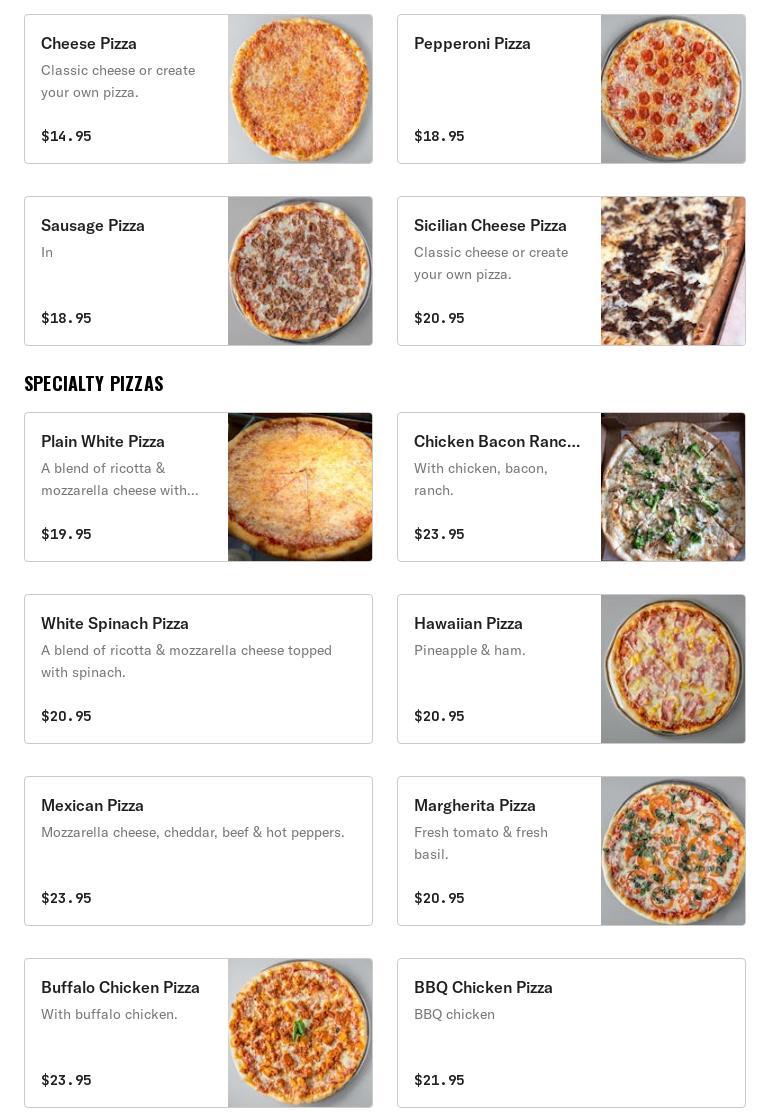Open the BBQ Chicken Pizza item
Image resolution: width=770 pixels, height=1114 pixels.
pyautogui.click(x=571, y=1033)
